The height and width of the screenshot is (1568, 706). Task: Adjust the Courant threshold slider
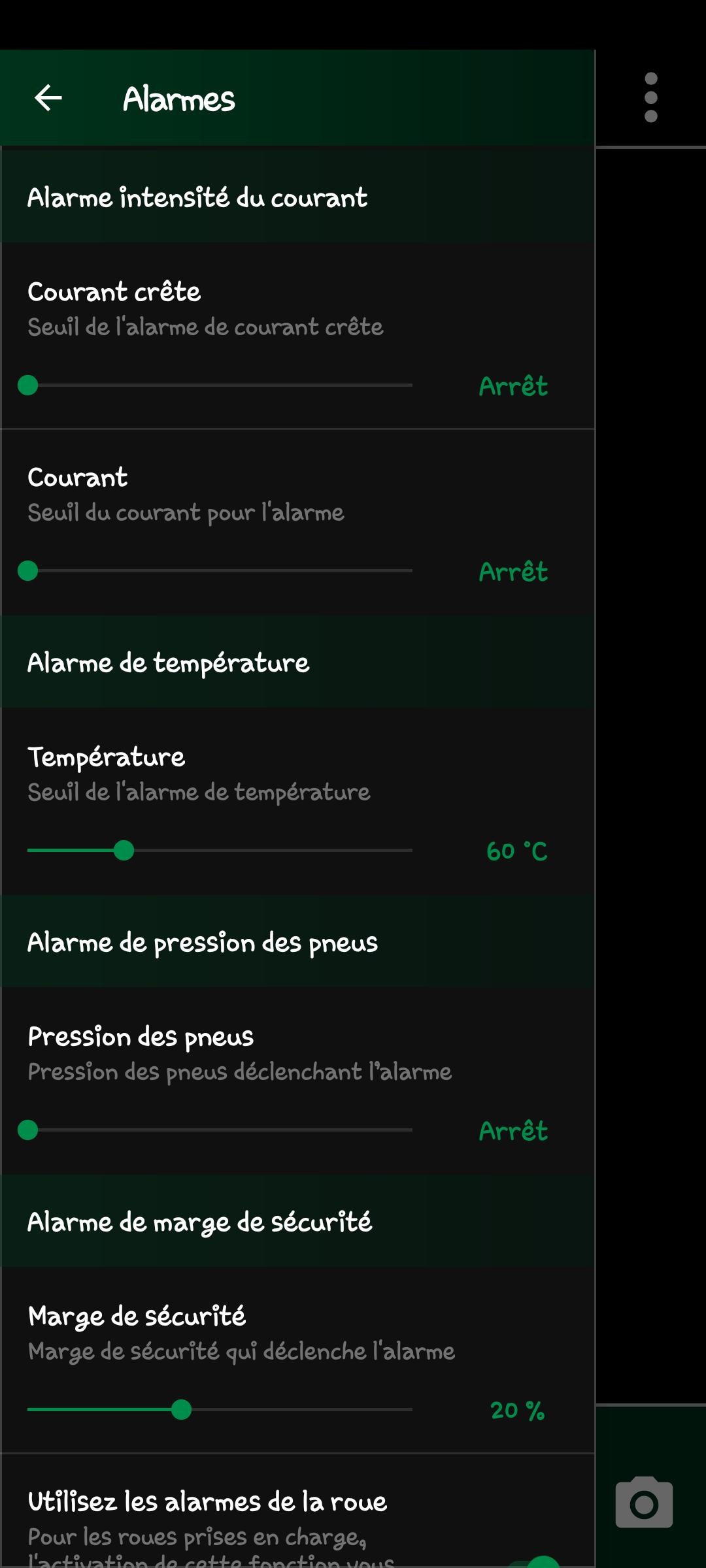[x=220, y=571]
